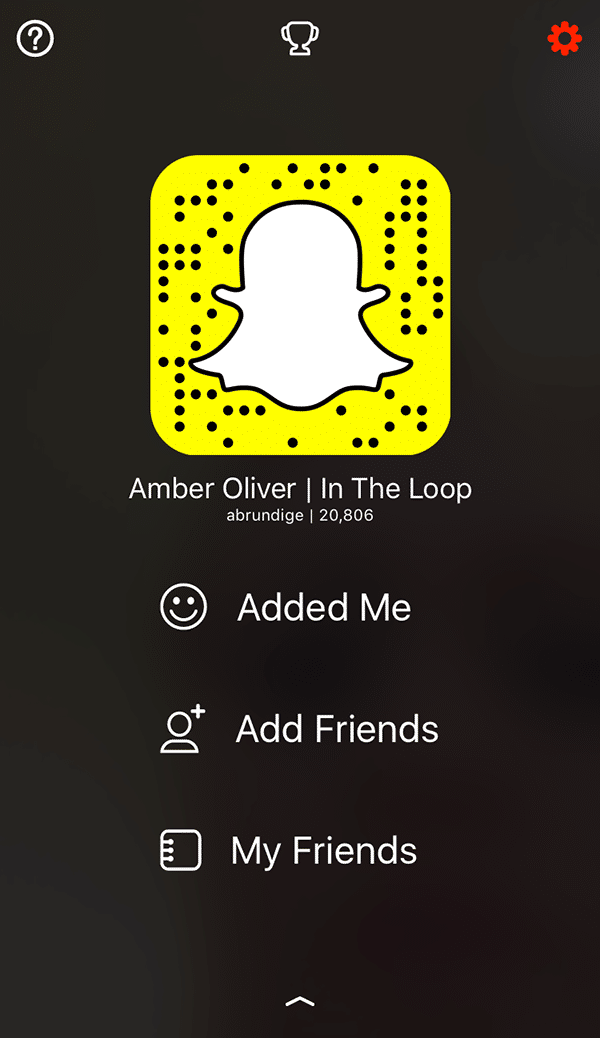Edit display name Amber Oliver | In The Loop
600x1038 pixels.
300,489
